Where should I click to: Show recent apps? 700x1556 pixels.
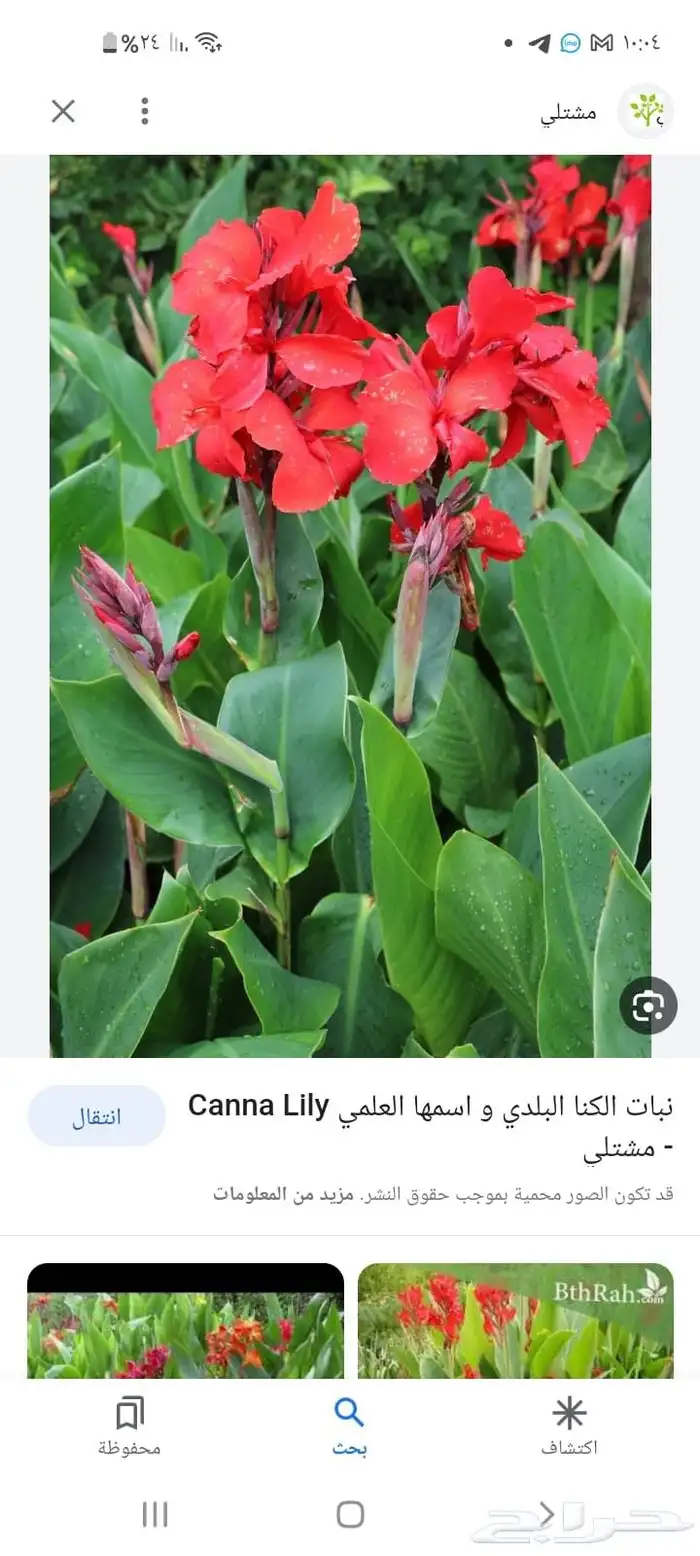tap(155, 1514)
